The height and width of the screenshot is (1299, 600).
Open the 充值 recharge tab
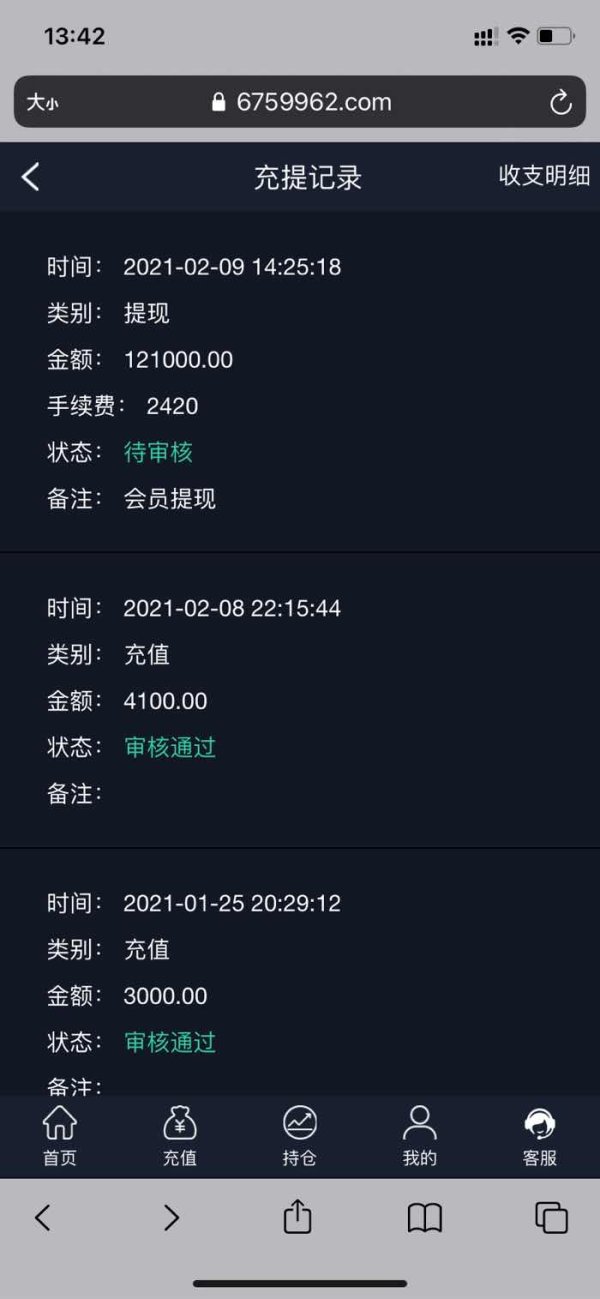click(180, 1137)
